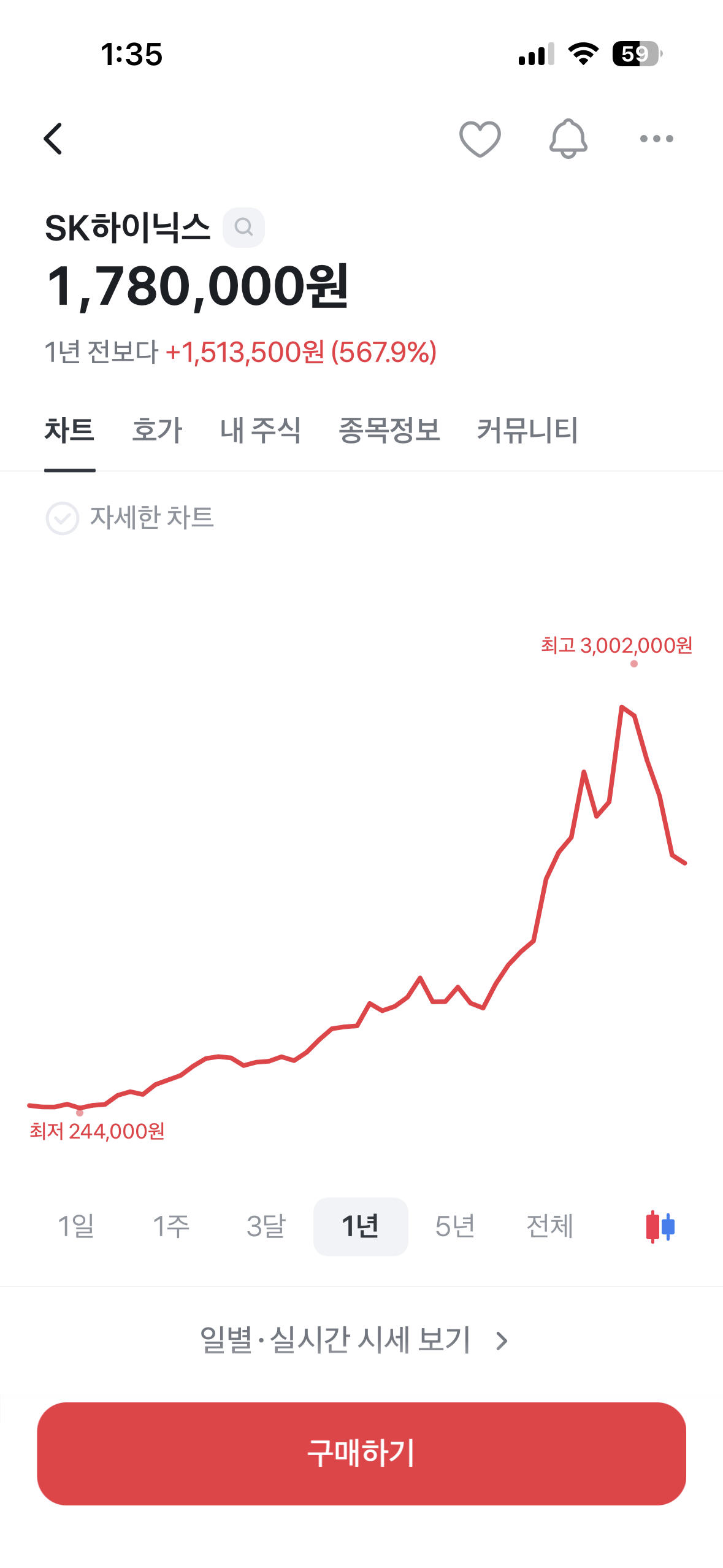The image size is (723, 1568).
Task: Switch the chart to 1주 range
Action: [x=171, y=1226]
